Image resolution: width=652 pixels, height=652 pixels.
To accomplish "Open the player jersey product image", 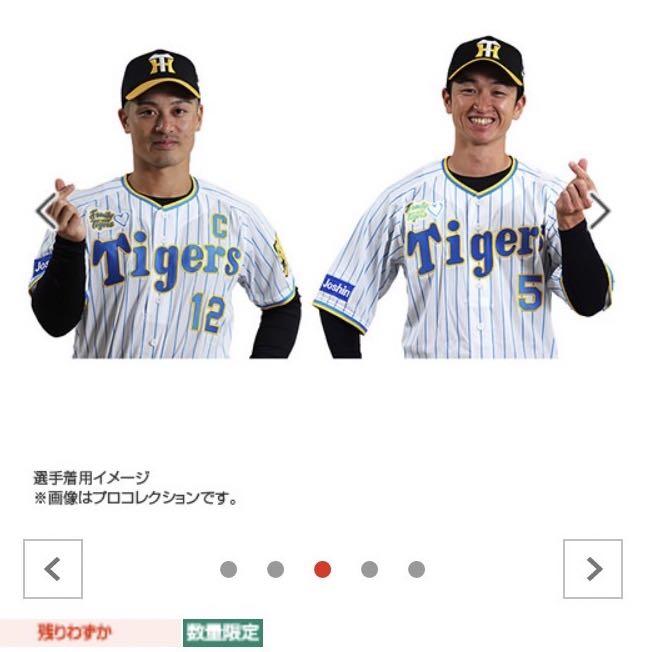I will coord(320,200).
